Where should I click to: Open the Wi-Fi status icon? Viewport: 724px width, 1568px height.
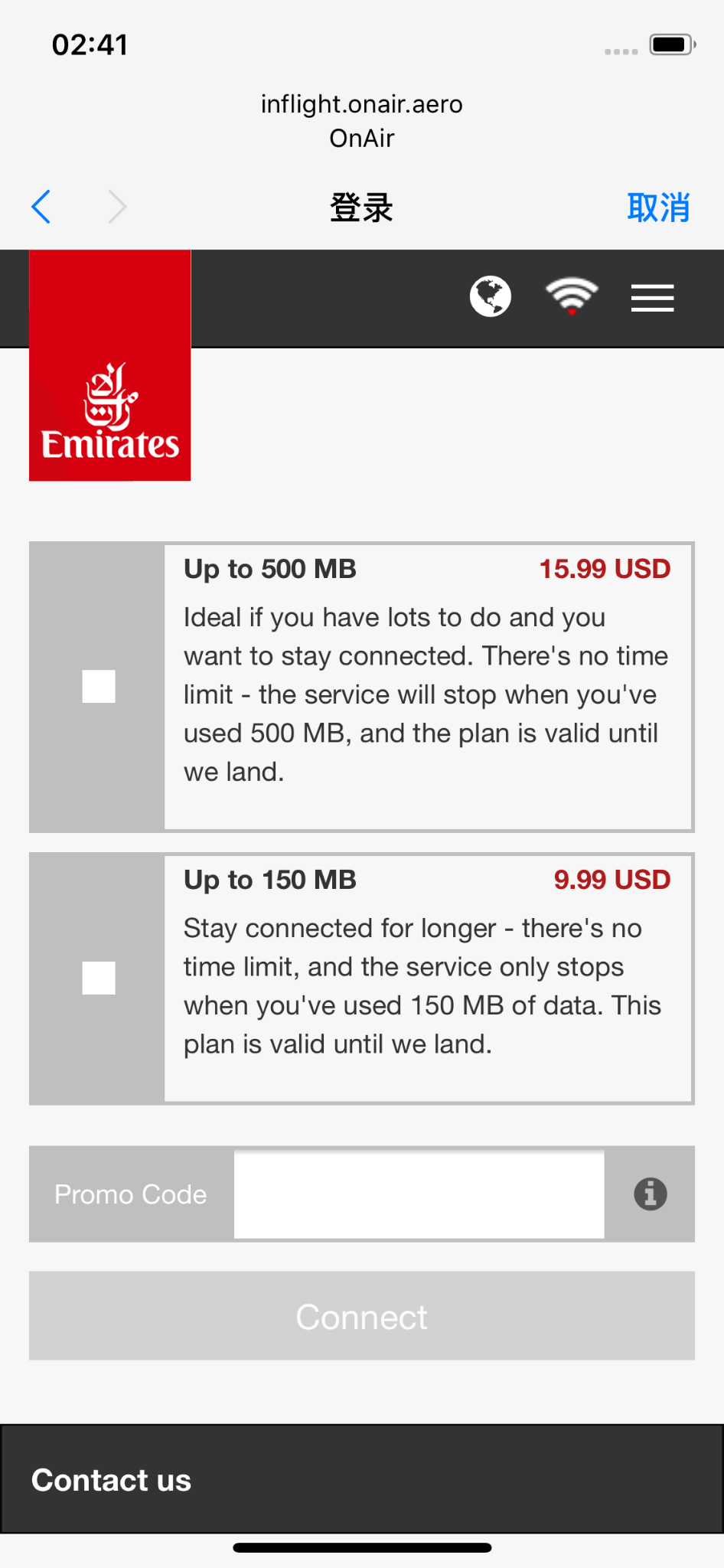tap(571, 296)
